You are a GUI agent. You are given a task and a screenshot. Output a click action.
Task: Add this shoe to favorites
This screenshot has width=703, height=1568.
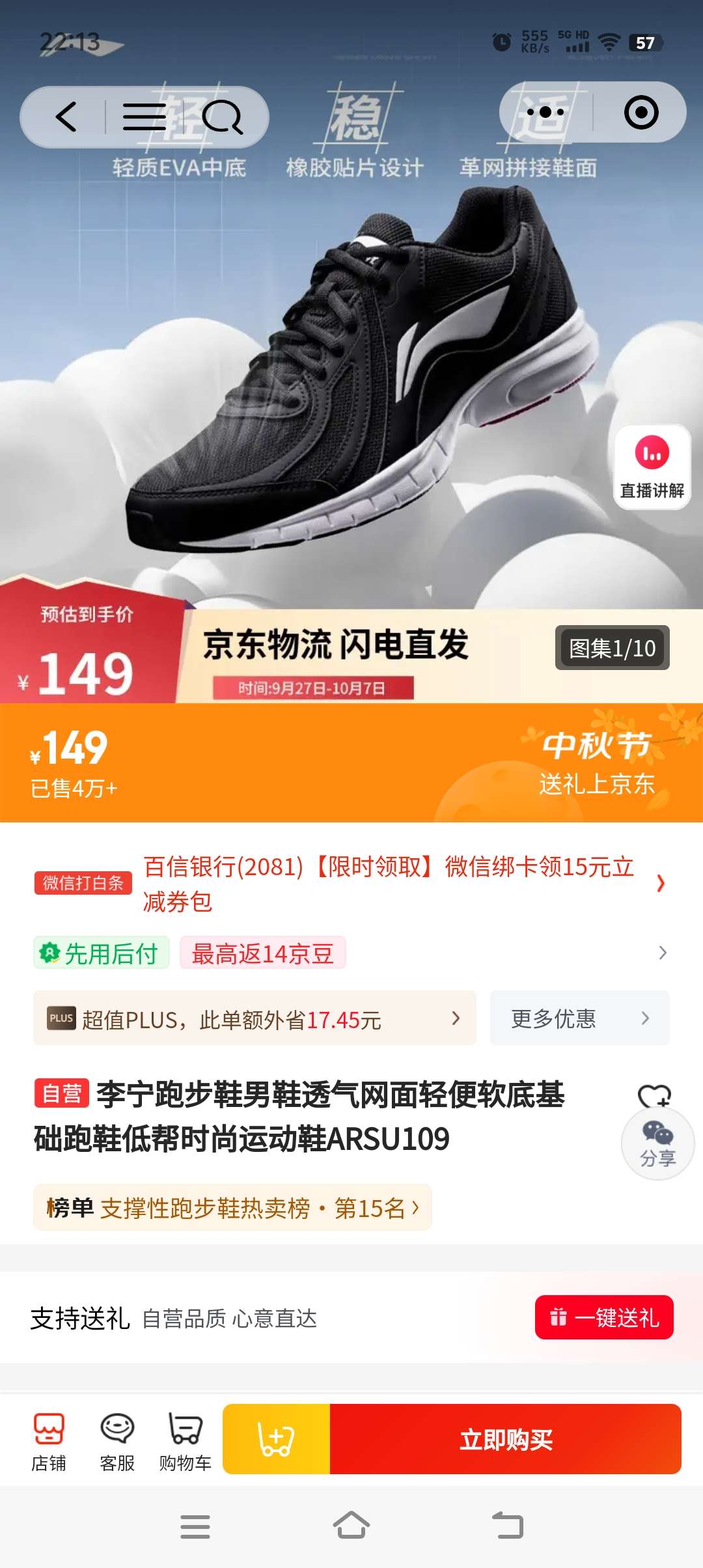(x=654, y=1095)
